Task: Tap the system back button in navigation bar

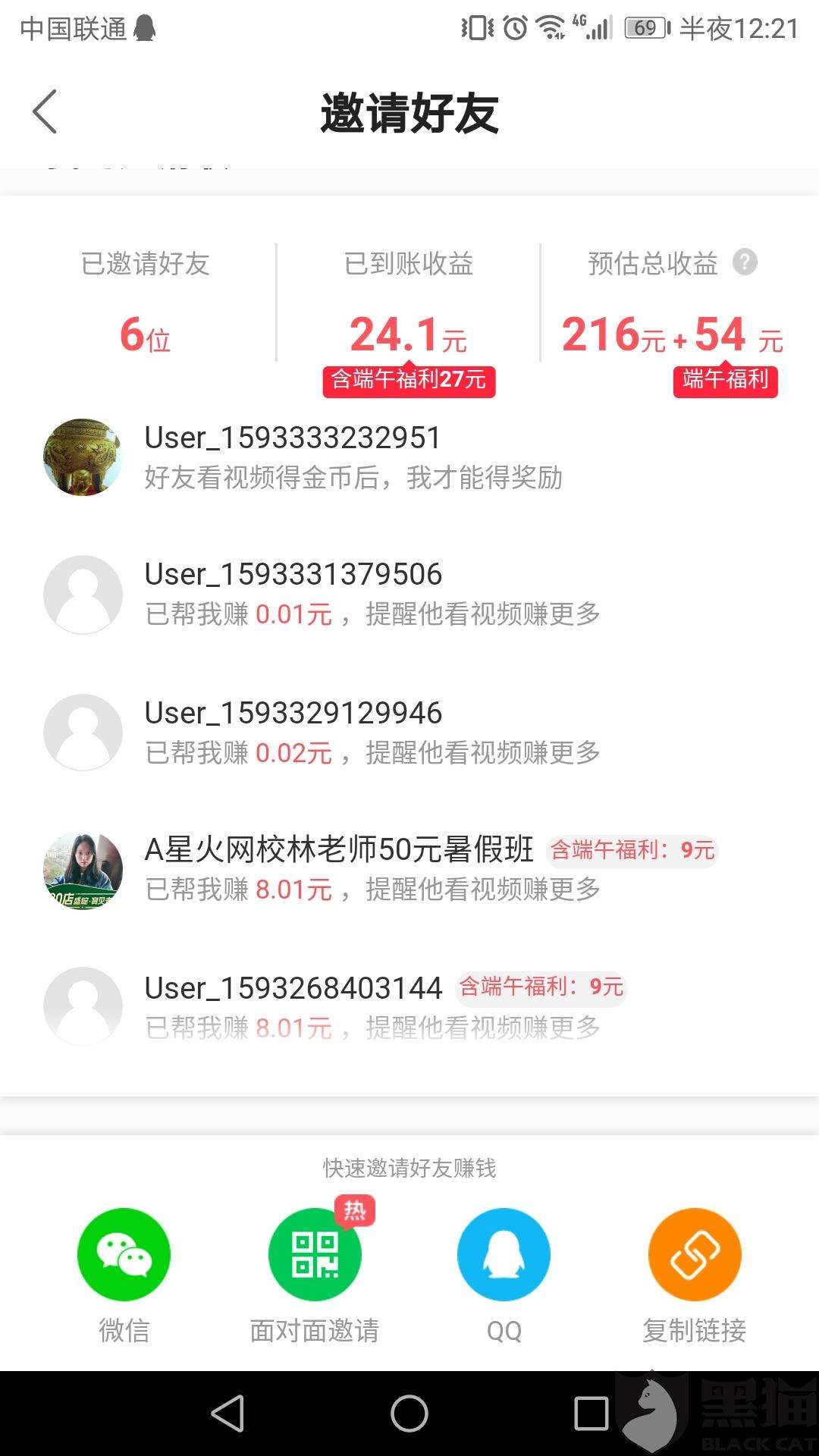Action: tap(227, 1414)
